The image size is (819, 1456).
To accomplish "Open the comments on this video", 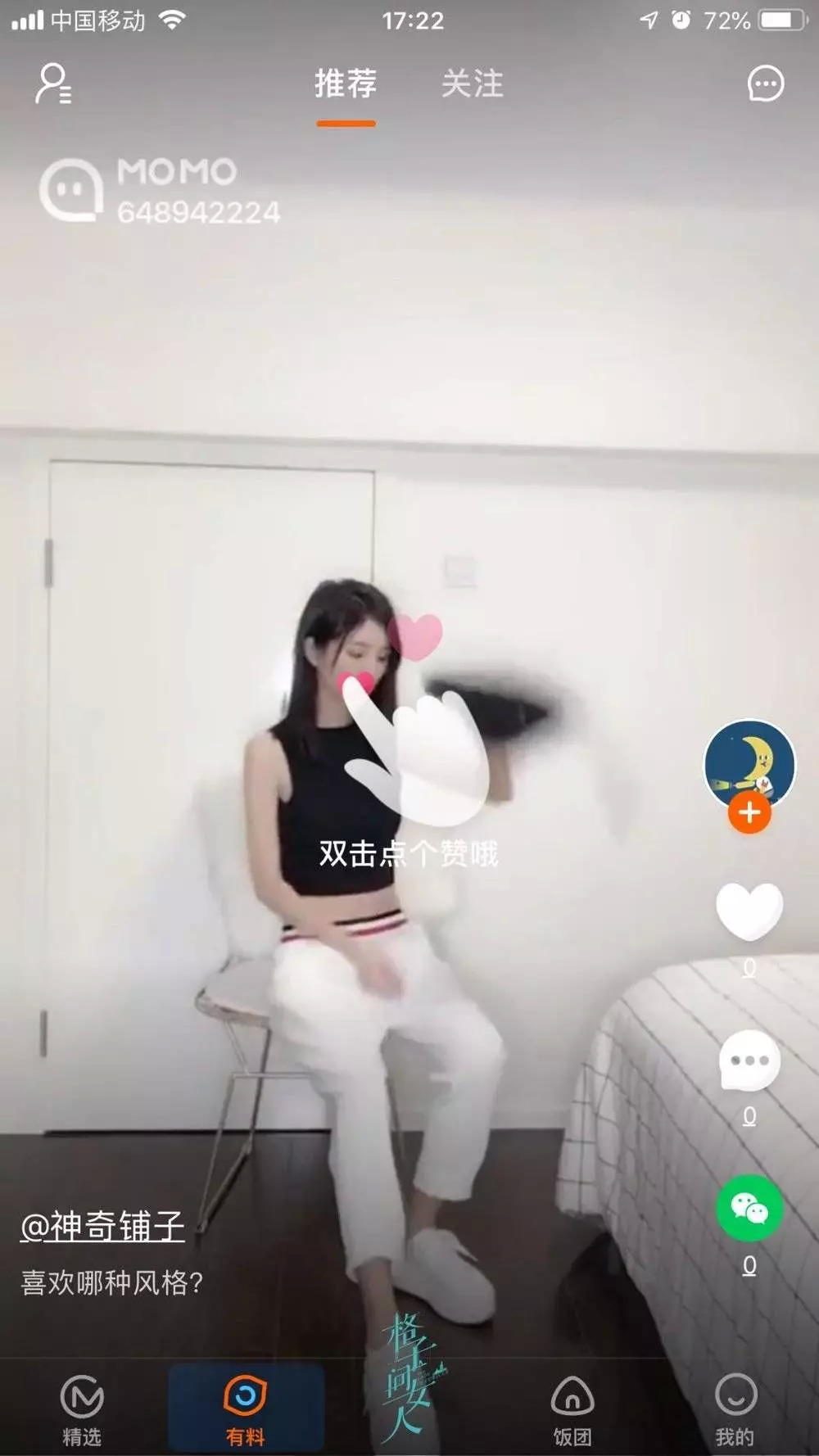I will pyautogui.click(x=749, y=1060).
